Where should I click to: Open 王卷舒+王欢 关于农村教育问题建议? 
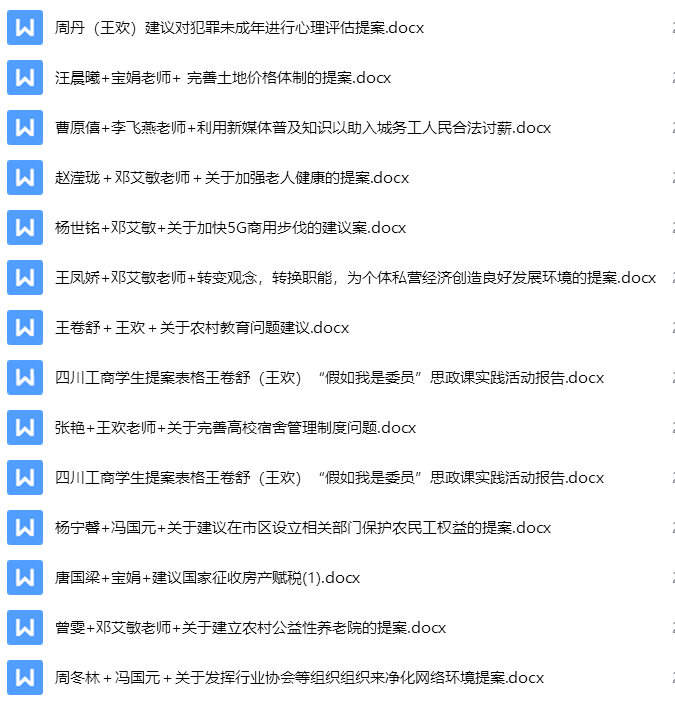click(x=202, y=328)
